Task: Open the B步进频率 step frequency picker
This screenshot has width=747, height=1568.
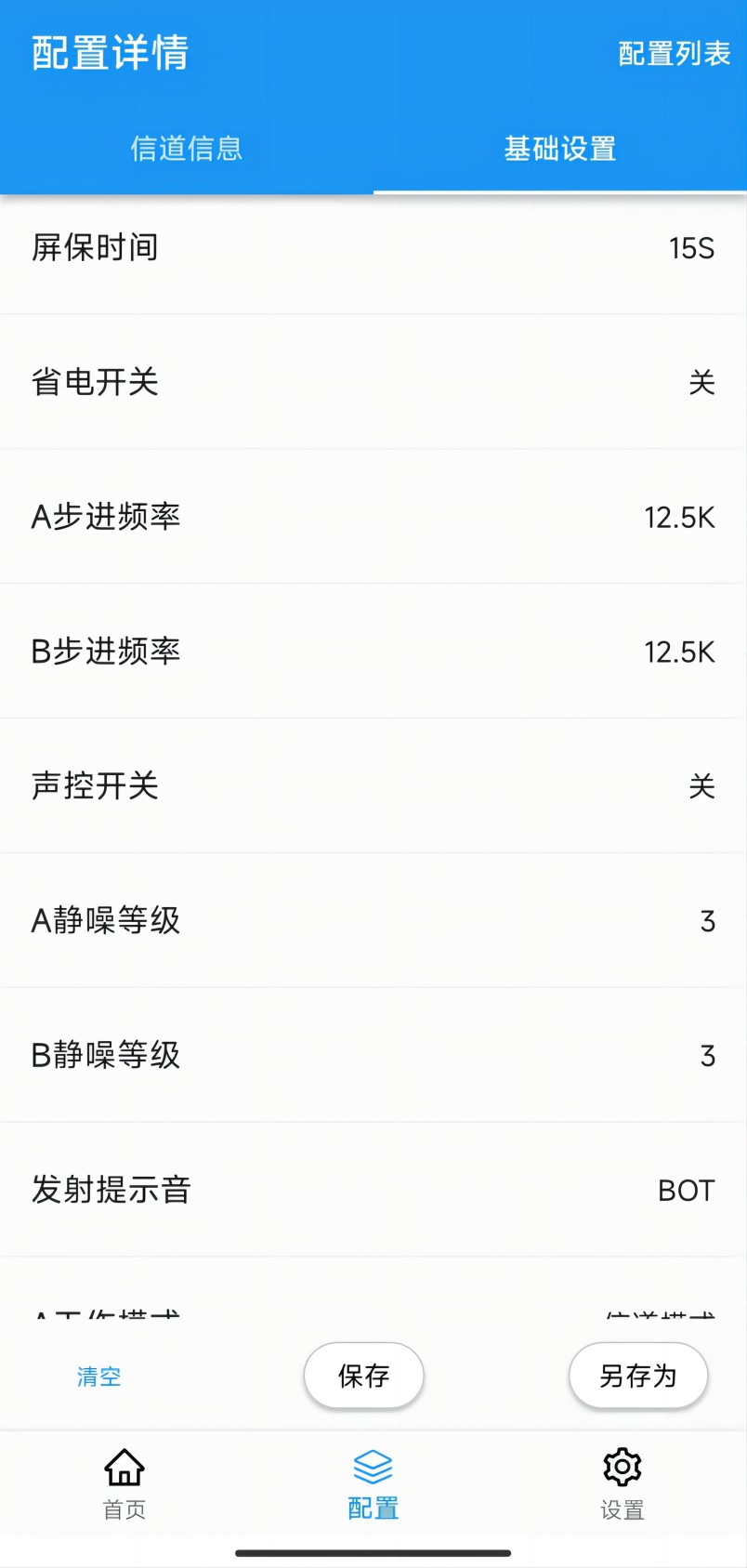Action: pos(372,652)
